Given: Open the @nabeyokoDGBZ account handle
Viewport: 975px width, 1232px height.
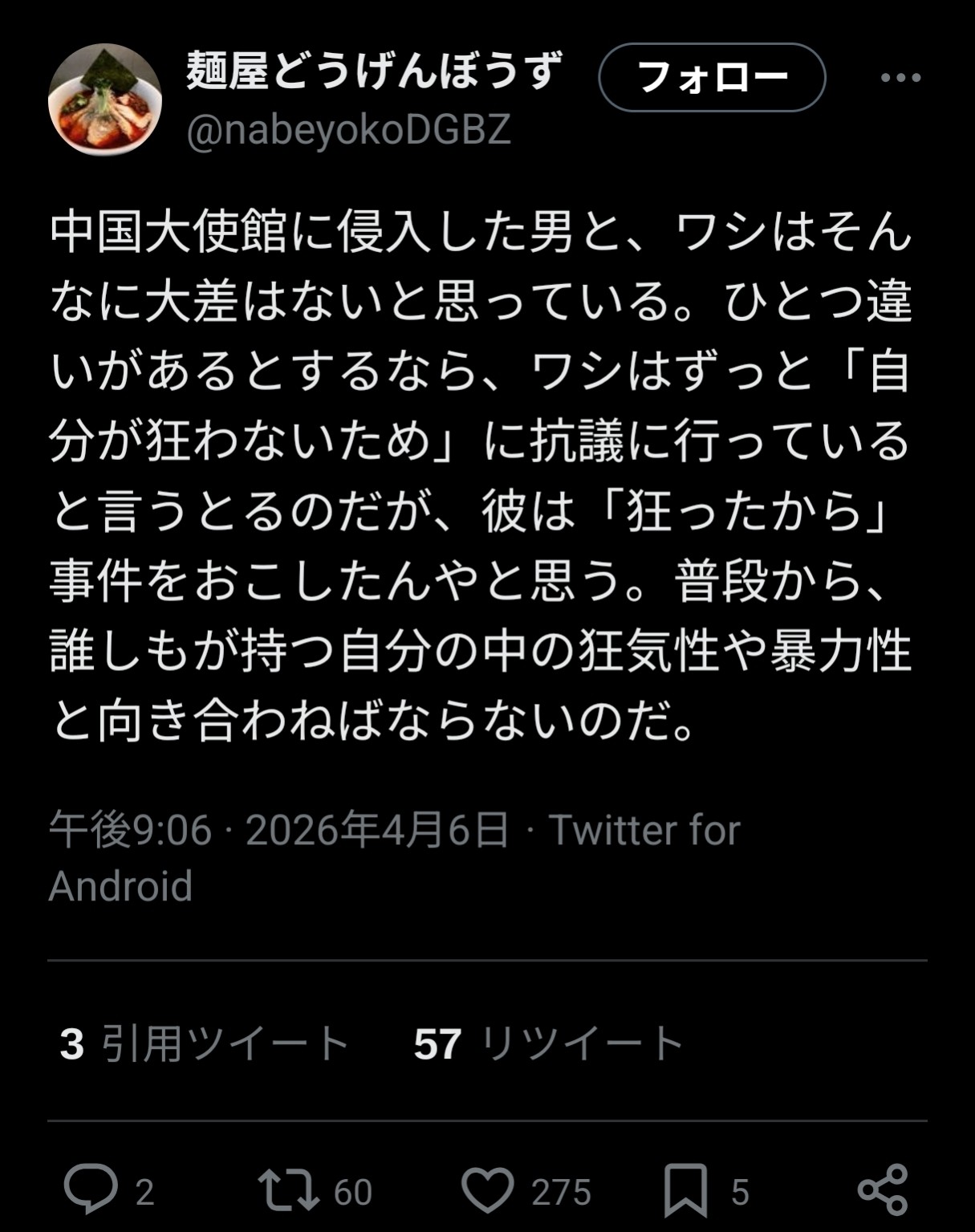Looking at the screenshot, I should click(x=348, y=130).
